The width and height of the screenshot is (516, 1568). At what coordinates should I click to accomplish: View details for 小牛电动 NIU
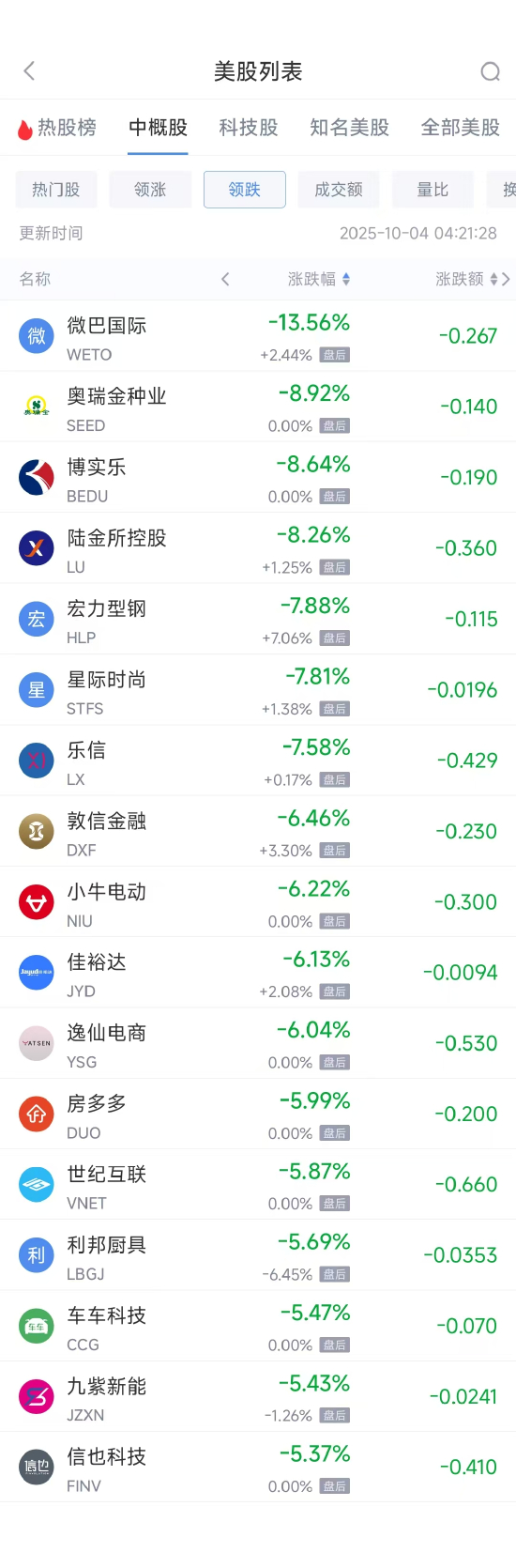(x=258, y=902)
